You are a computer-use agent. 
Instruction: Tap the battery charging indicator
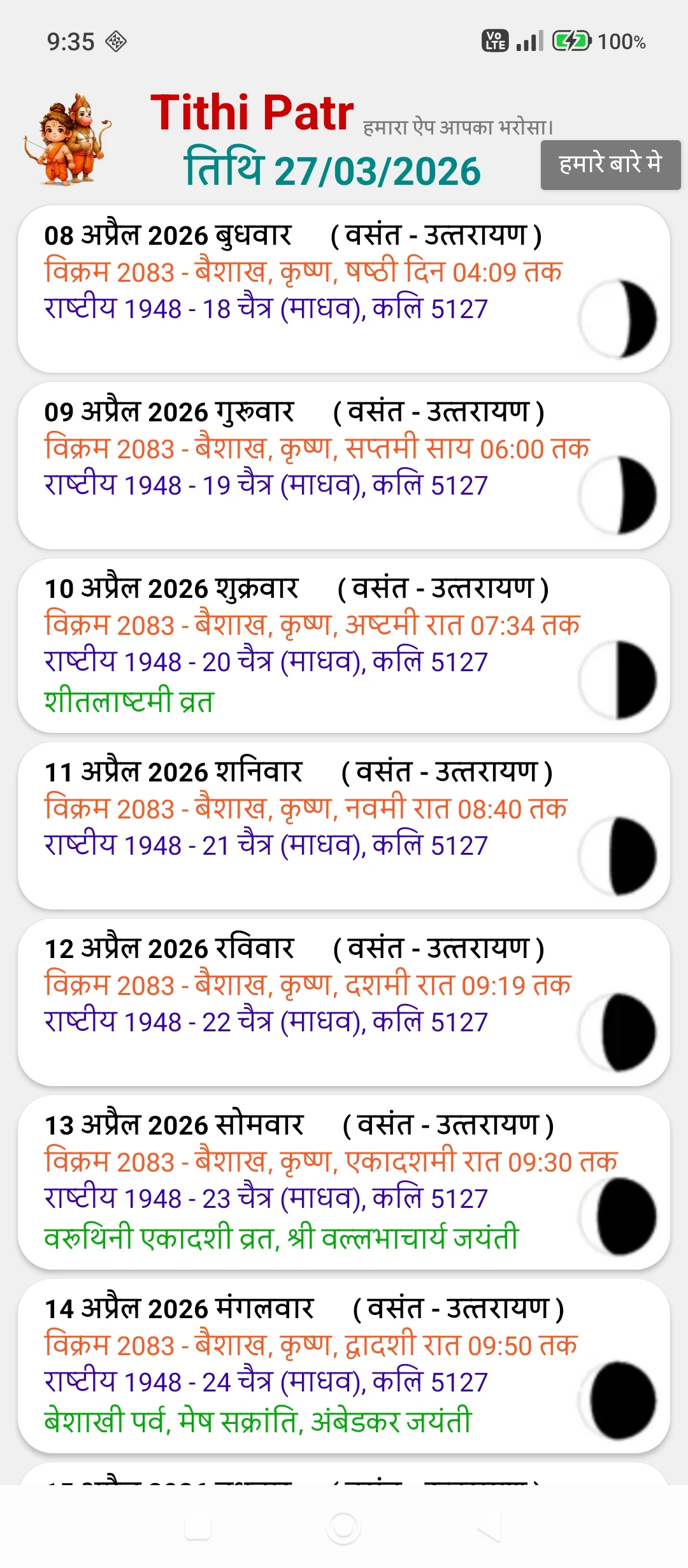571,41
